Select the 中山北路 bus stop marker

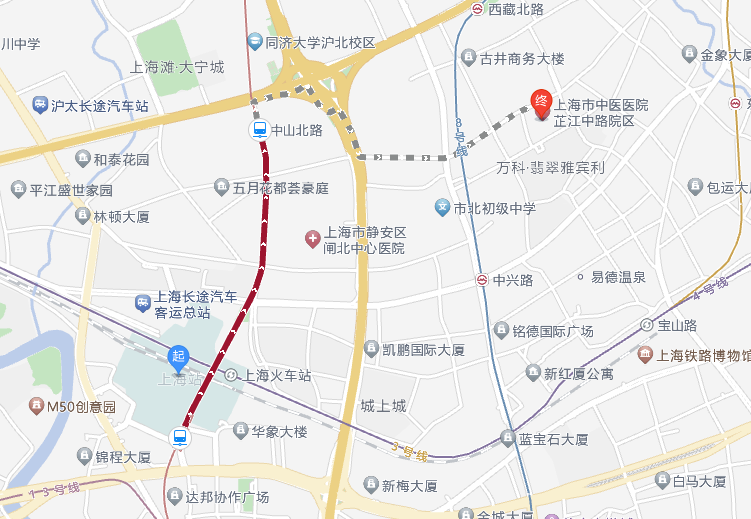(258, 130)
